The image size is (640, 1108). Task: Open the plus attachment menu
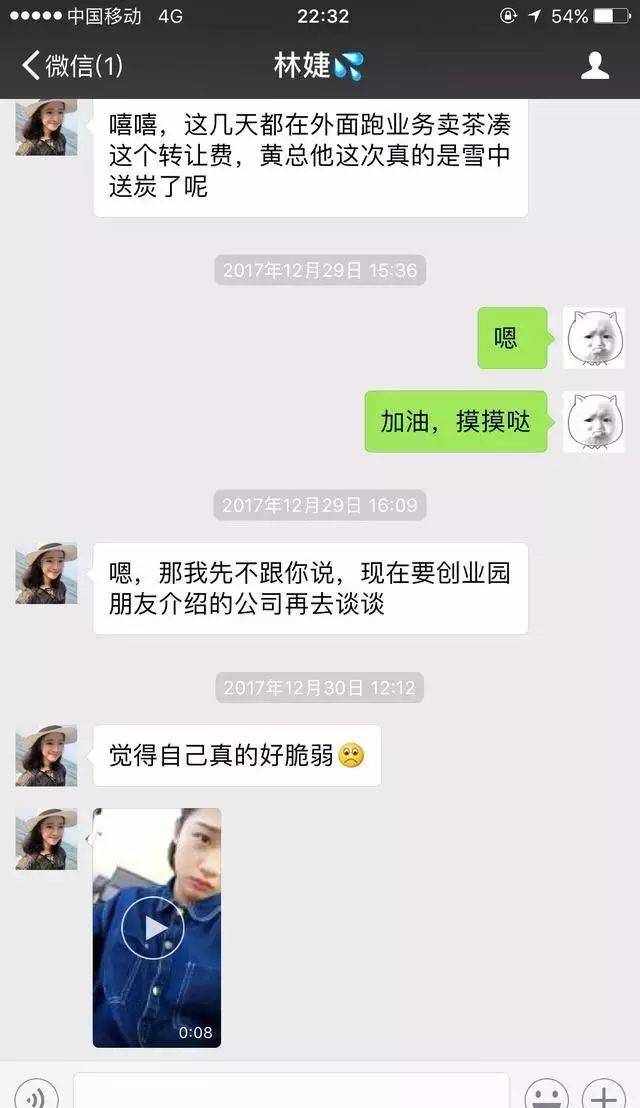604,1095
